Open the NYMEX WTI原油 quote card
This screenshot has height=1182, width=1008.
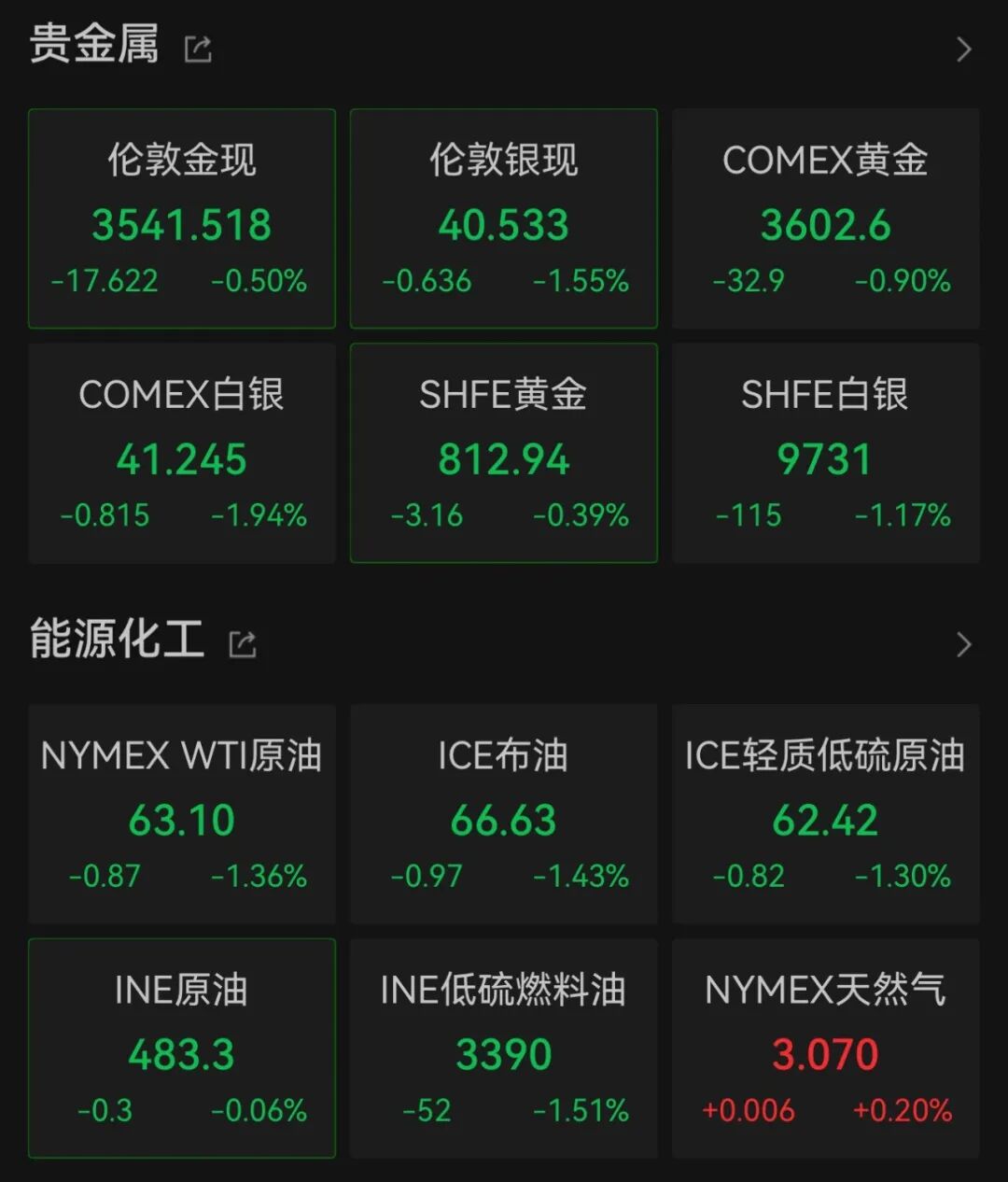click(182, 814)
